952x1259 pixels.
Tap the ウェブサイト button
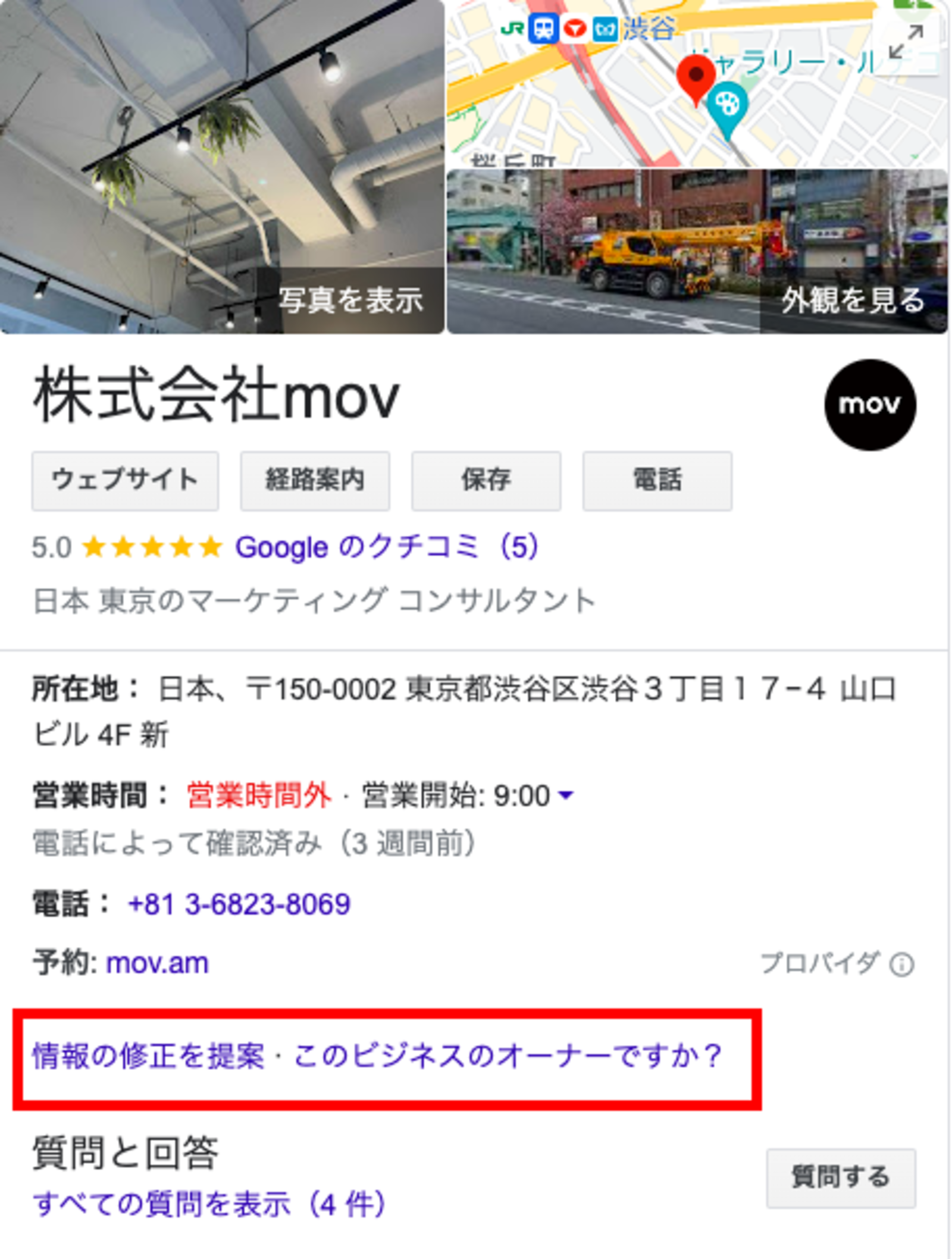tap(125, 481)
